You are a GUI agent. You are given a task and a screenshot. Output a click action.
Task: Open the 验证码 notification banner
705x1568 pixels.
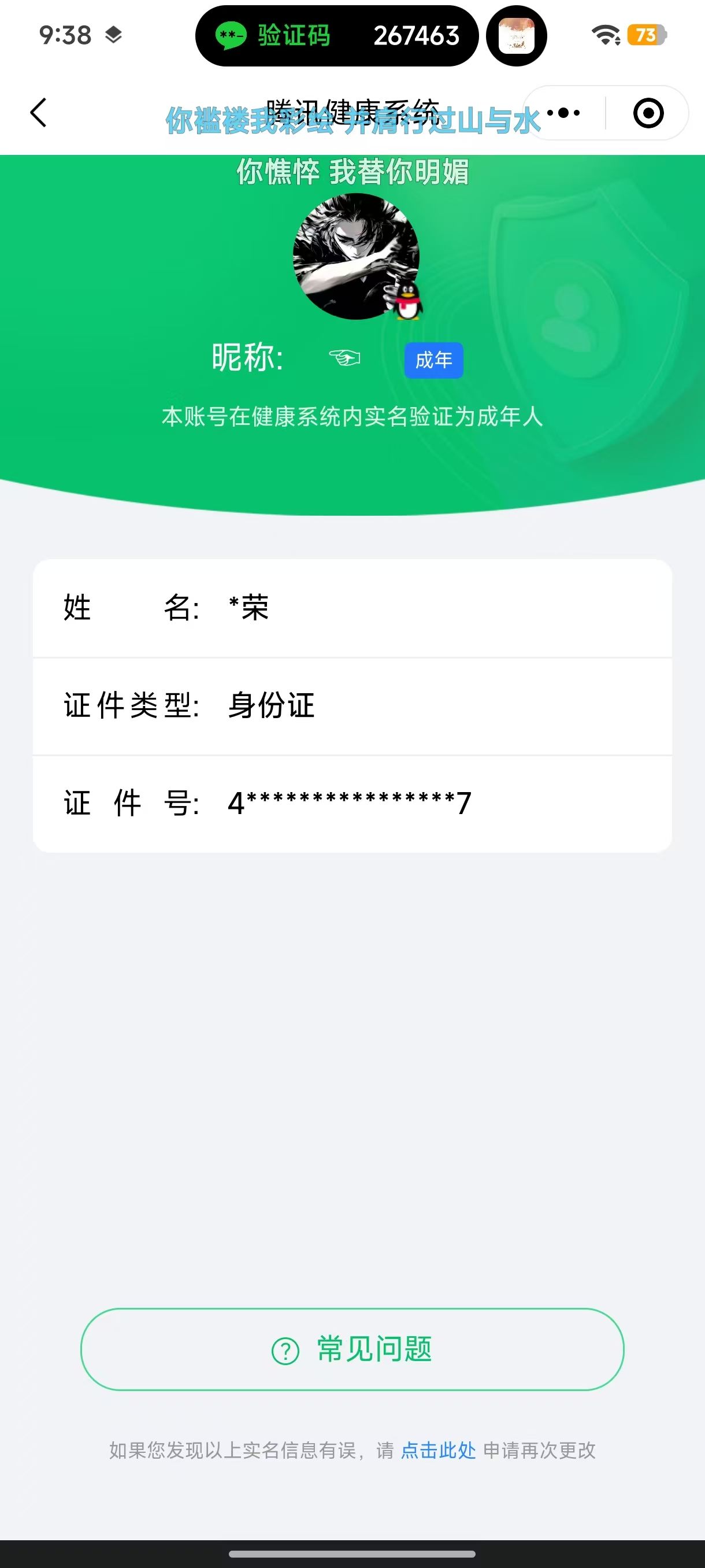tap(338, 36)
